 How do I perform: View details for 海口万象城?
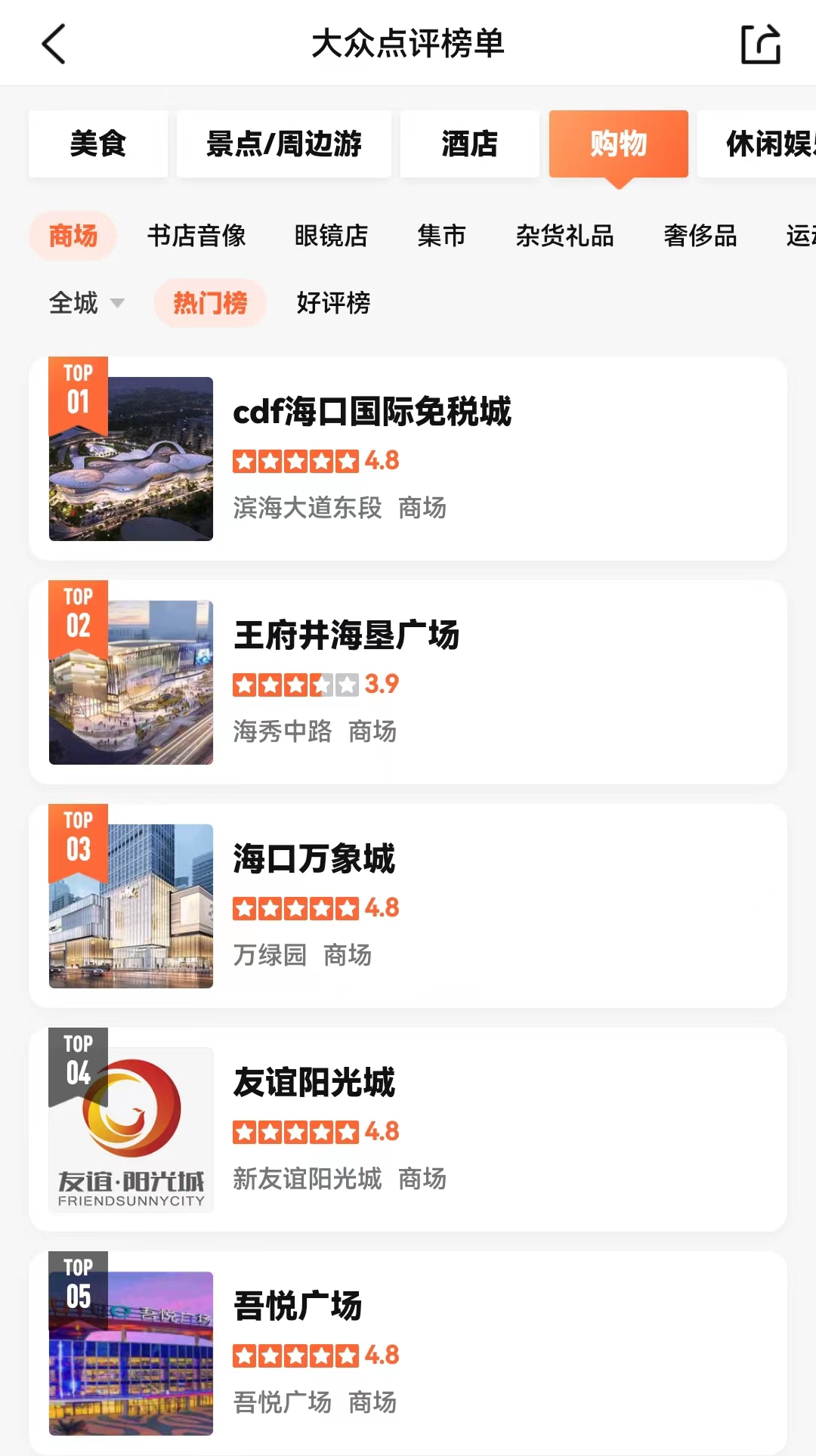[408, 906]
